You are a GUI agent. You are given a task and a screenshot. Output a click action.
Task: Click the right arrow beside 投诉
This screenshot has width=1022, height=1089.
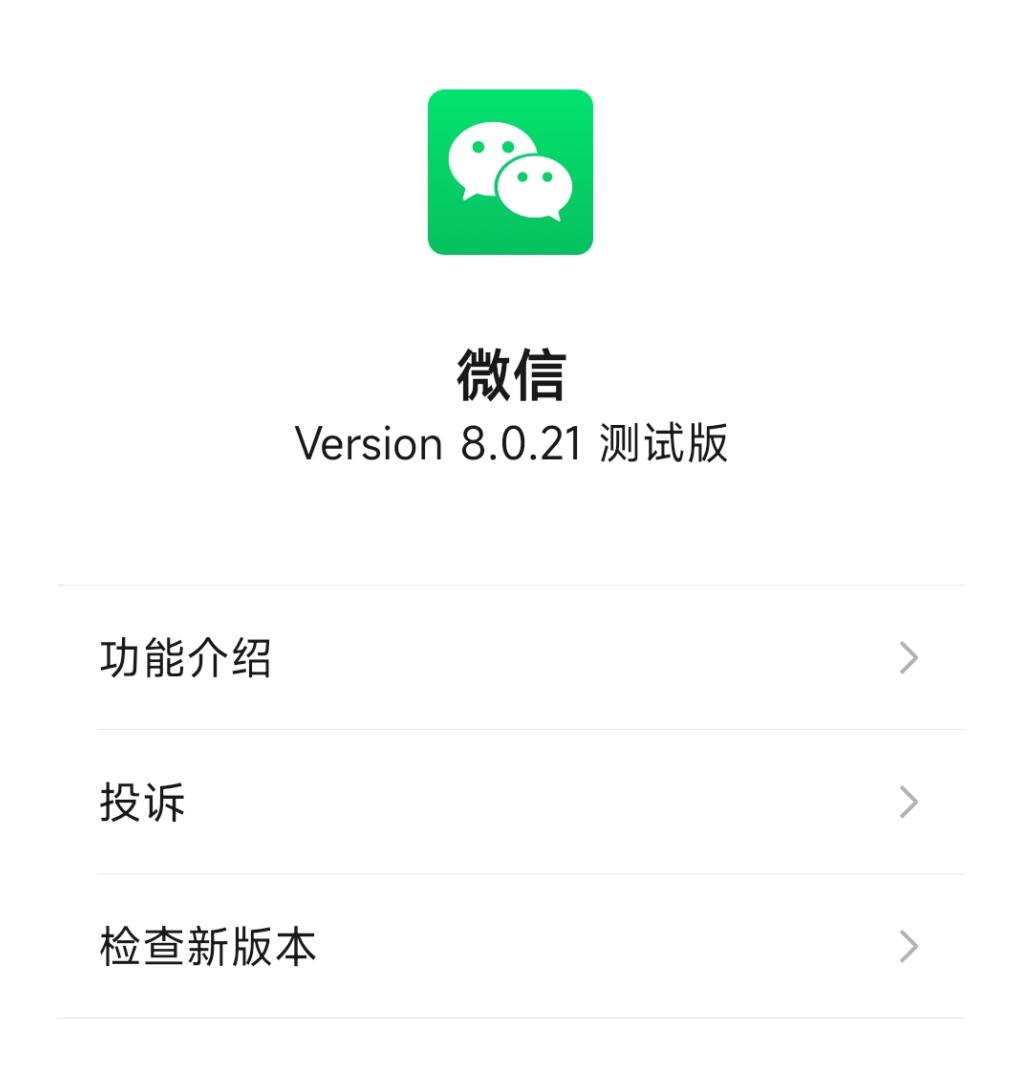[907, 801]
